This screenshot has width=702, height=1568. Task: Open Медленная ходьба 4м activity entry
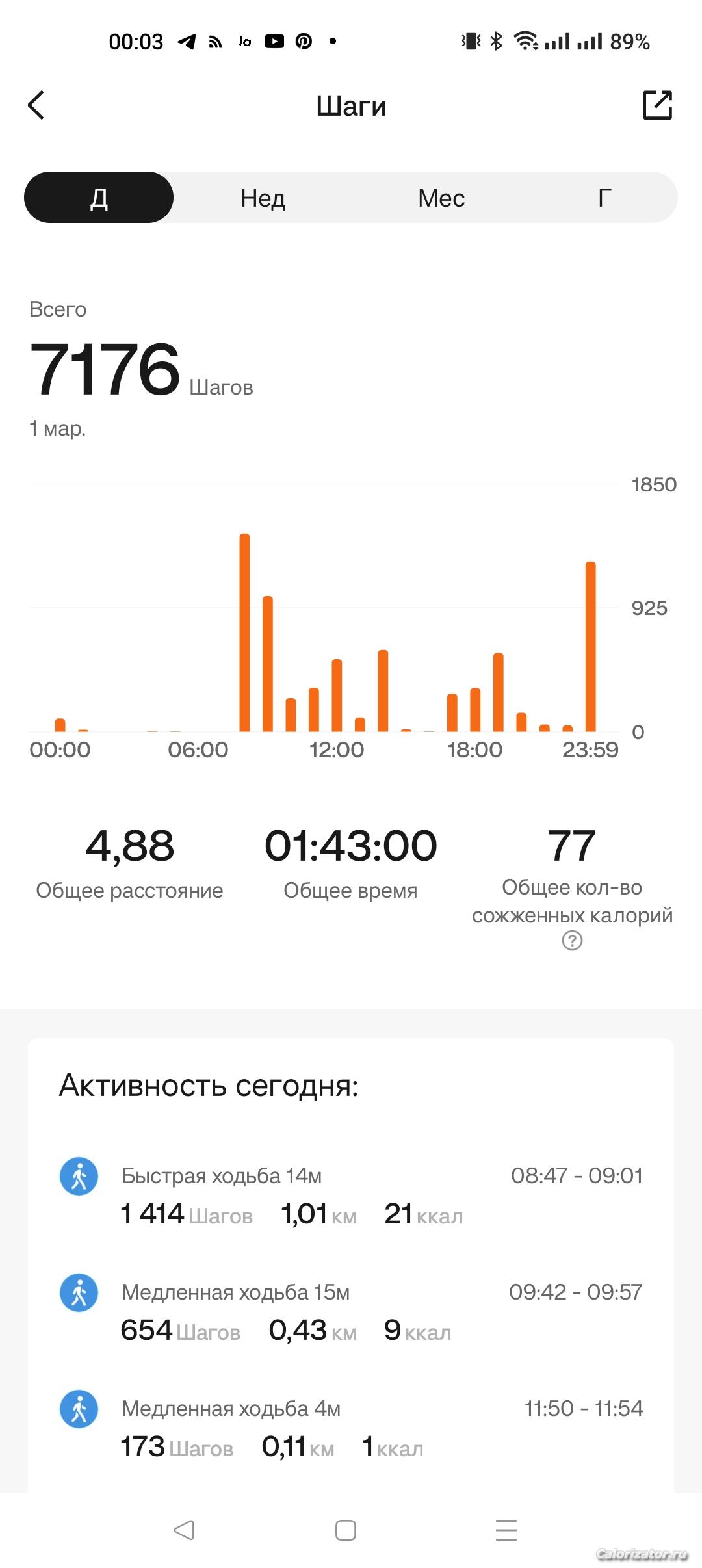pyautogui.click(x=351, y=1428)
